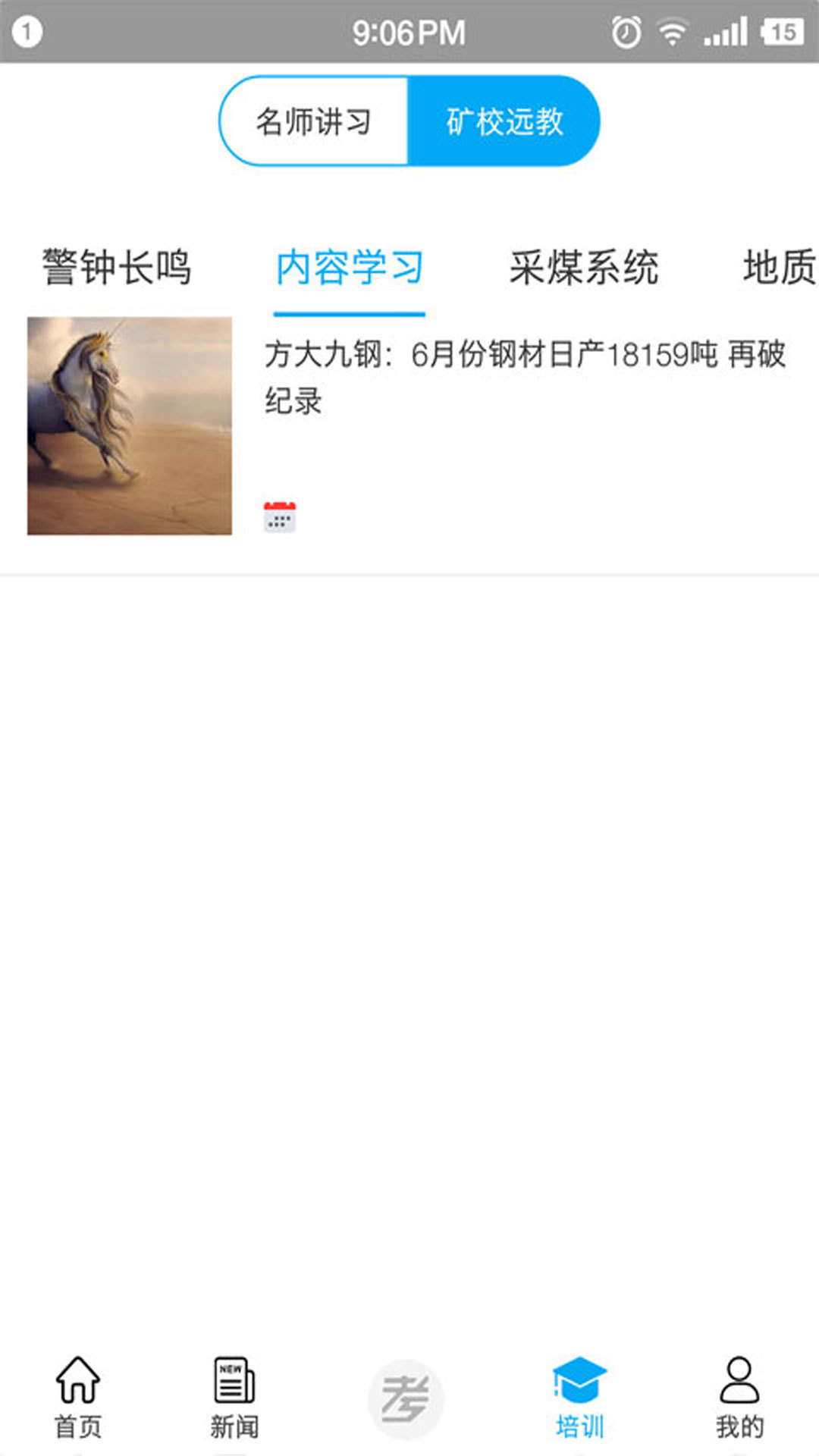This screenshot has height=1456, width=819.
Task: Select the highlighted 内容学习 tab
Action: point(350,267)
